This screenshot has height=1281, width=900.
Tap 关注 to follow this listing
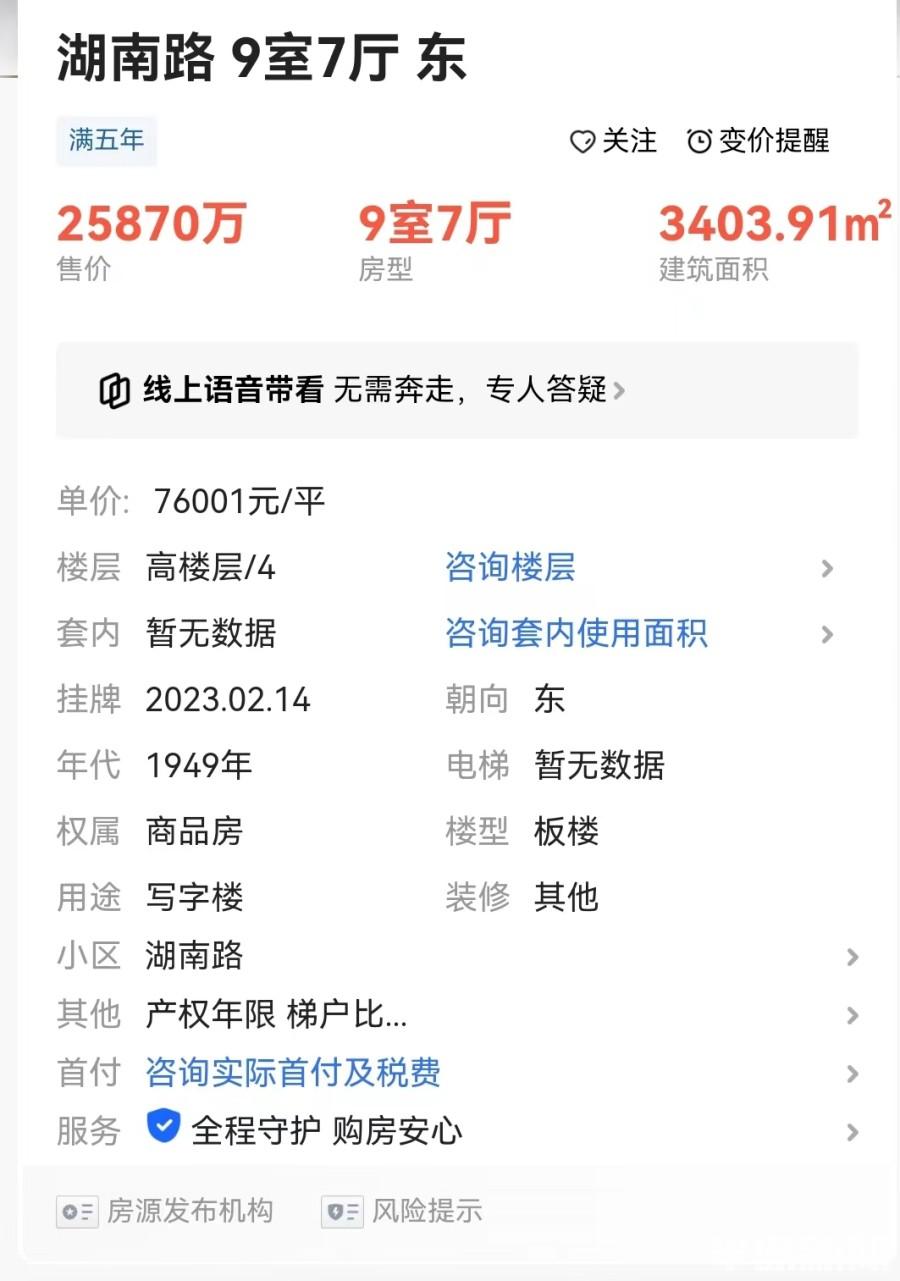click(613, 141)
